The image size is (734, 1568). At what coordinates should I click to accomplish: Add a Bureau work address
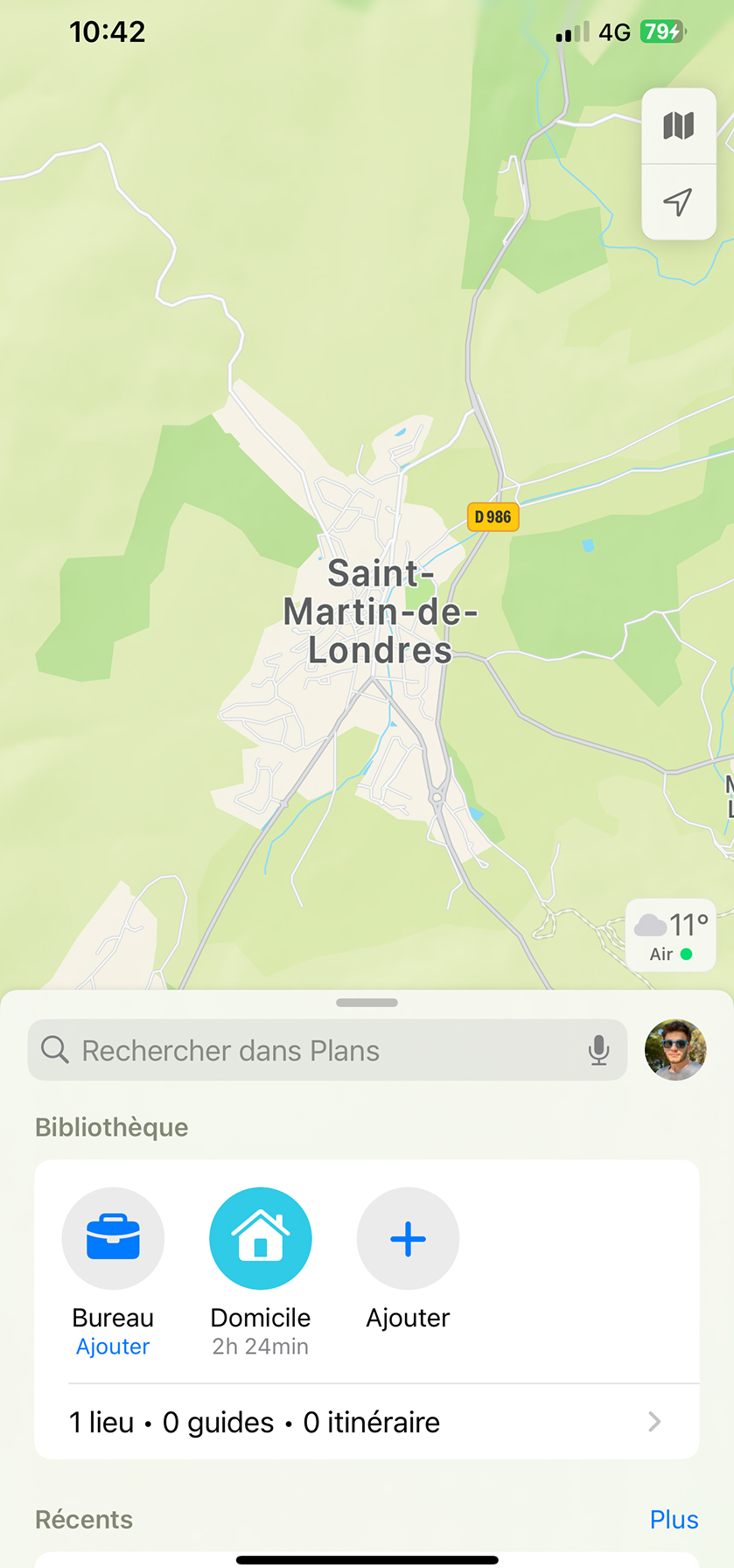(113, 1239)
